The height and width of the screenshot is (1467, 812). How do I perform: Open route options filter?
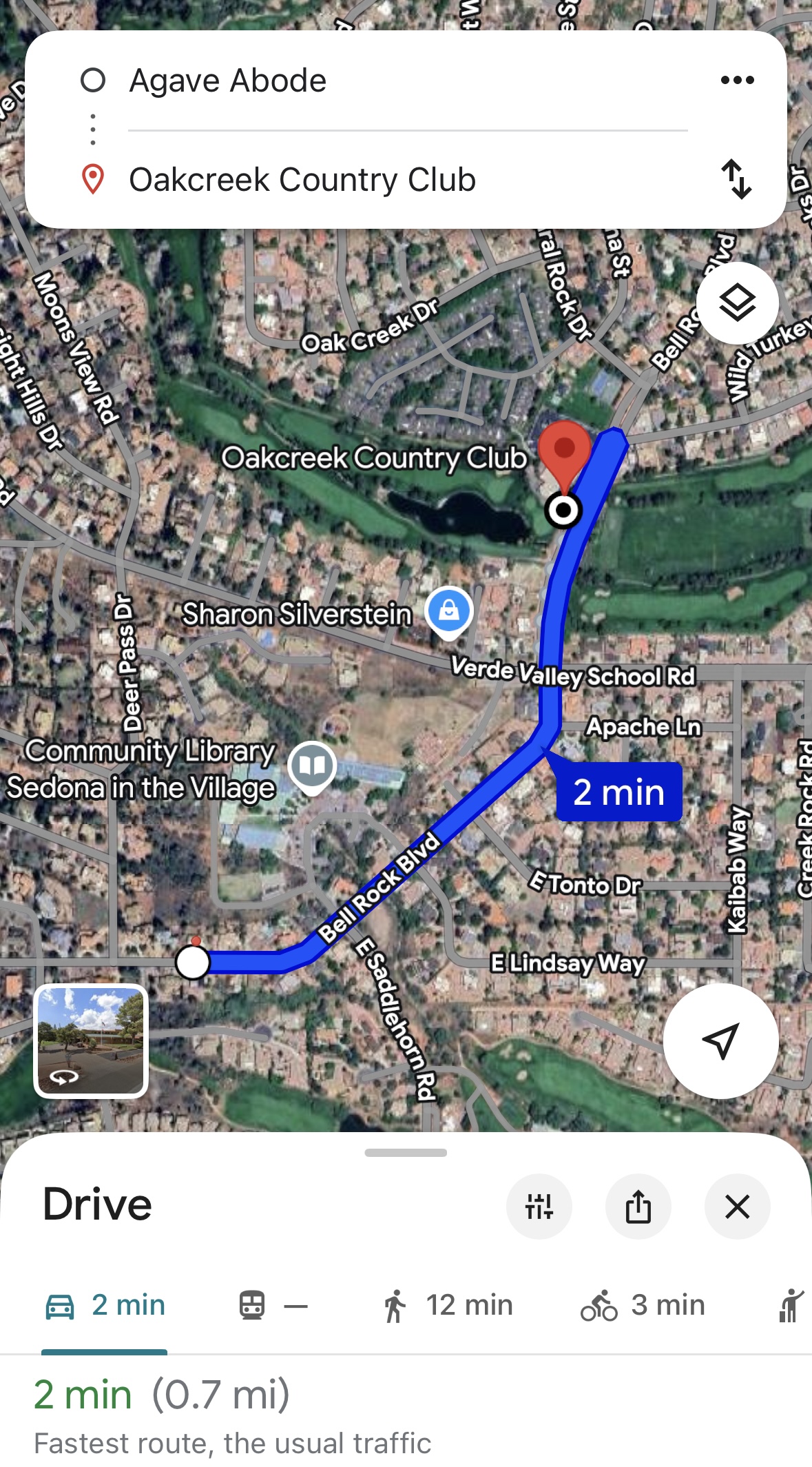[539, 1207]
